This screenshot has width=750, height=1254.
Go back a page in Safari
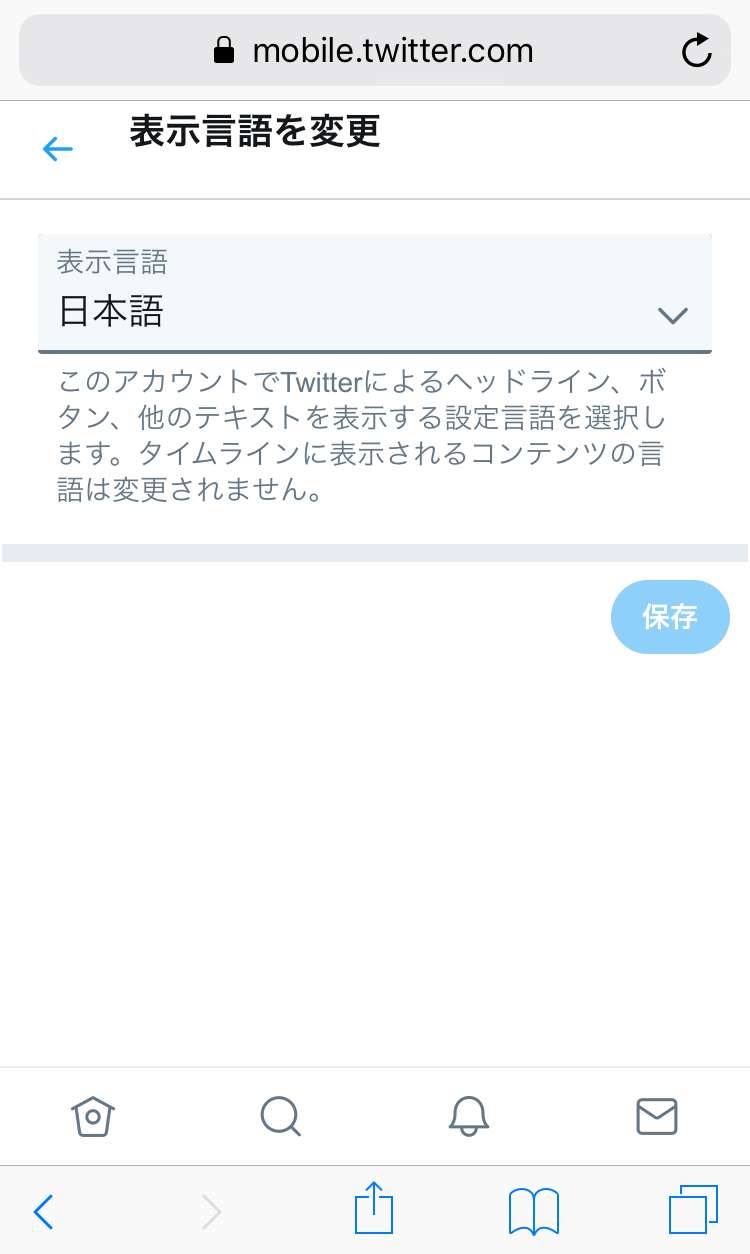(43, 1211)
